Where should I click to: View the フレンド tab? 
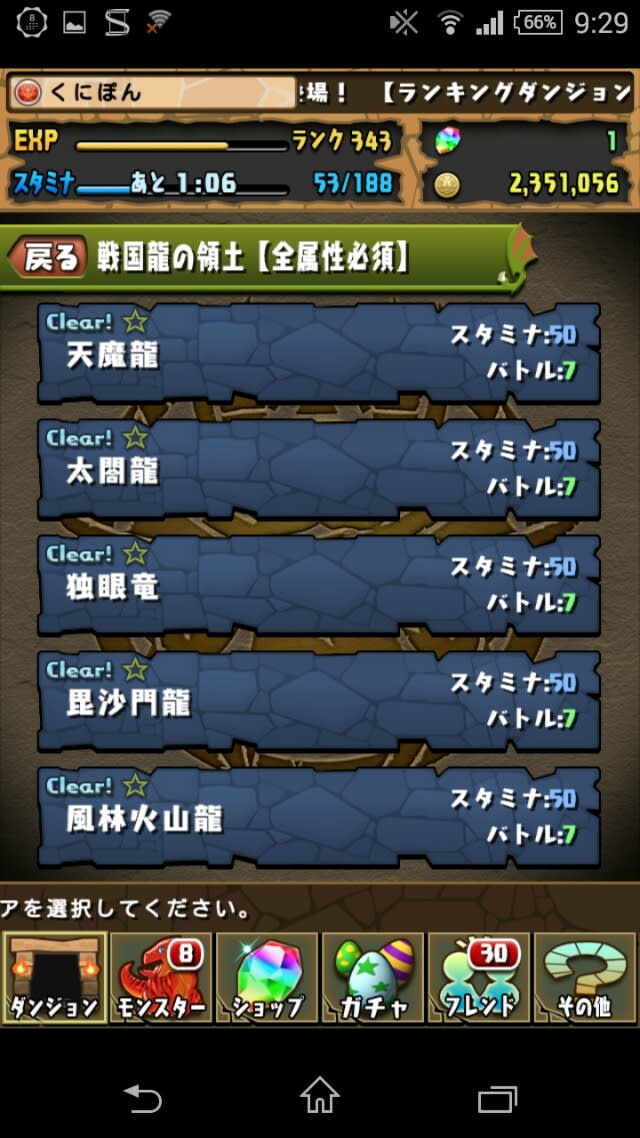(479, 978)
